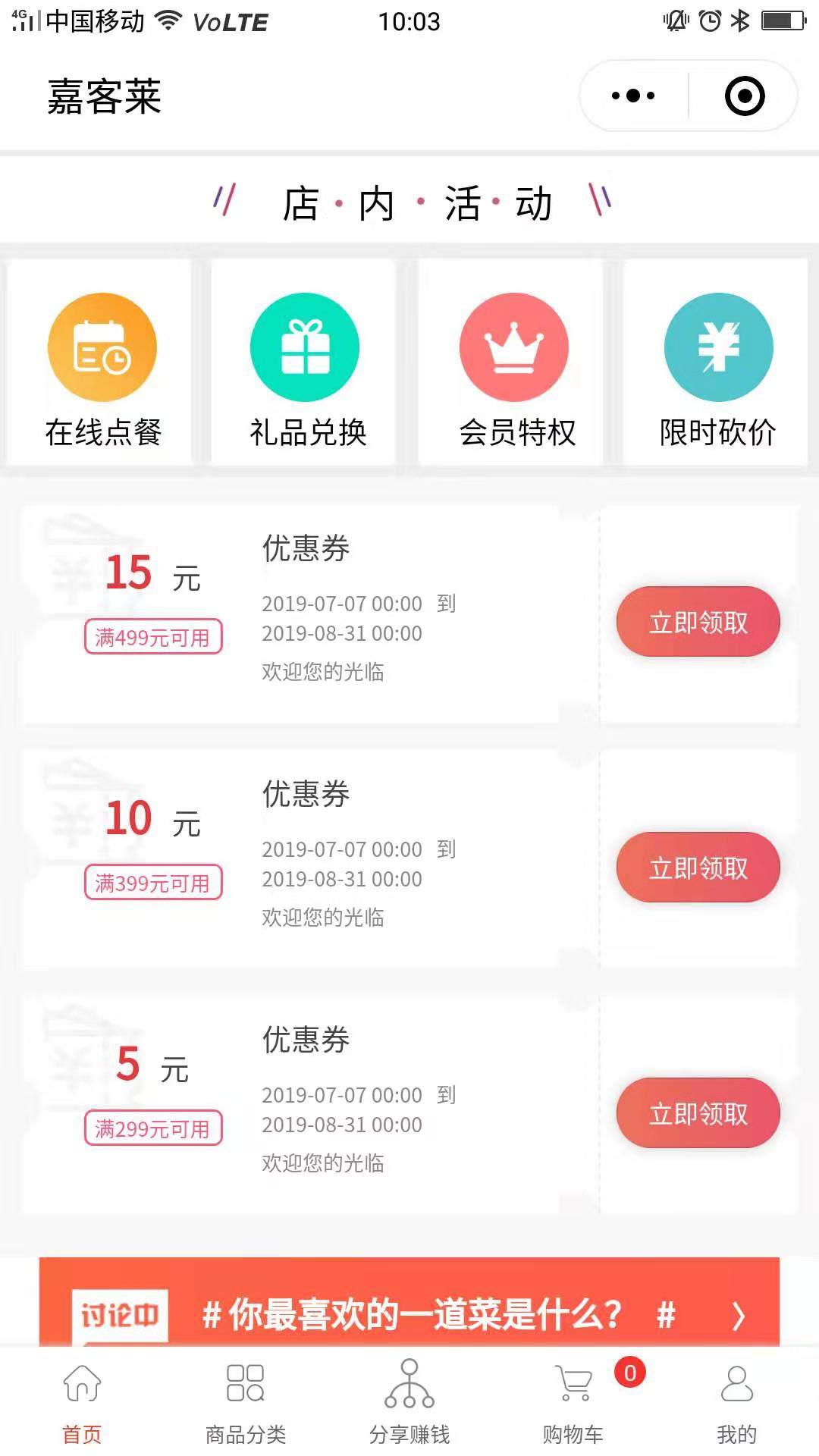Claim the 15元 coupon with 立即领取
The height and width of the screenshot is (1456, 819).
click(698, 622)
